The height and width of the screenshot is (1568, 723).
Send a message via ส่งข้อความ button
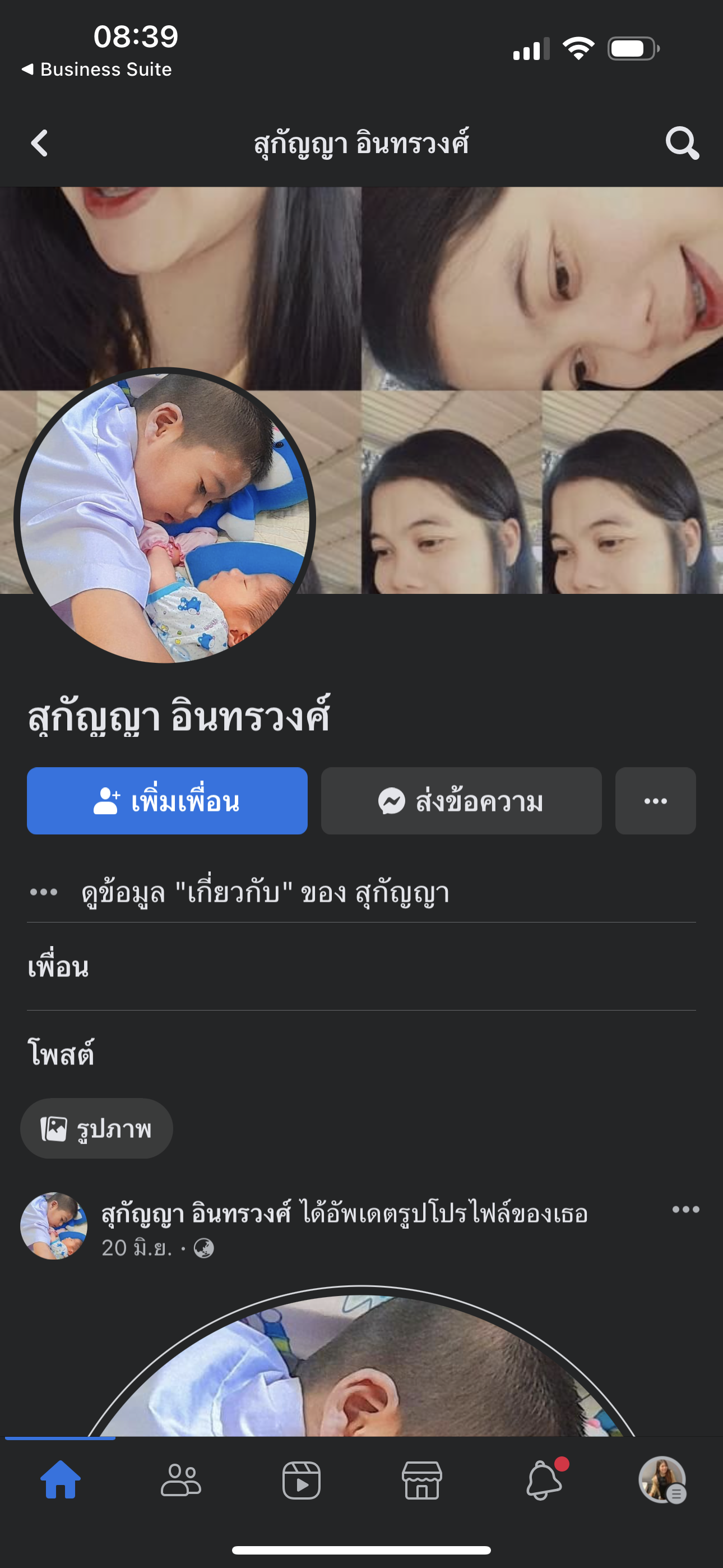pos(461,800)
